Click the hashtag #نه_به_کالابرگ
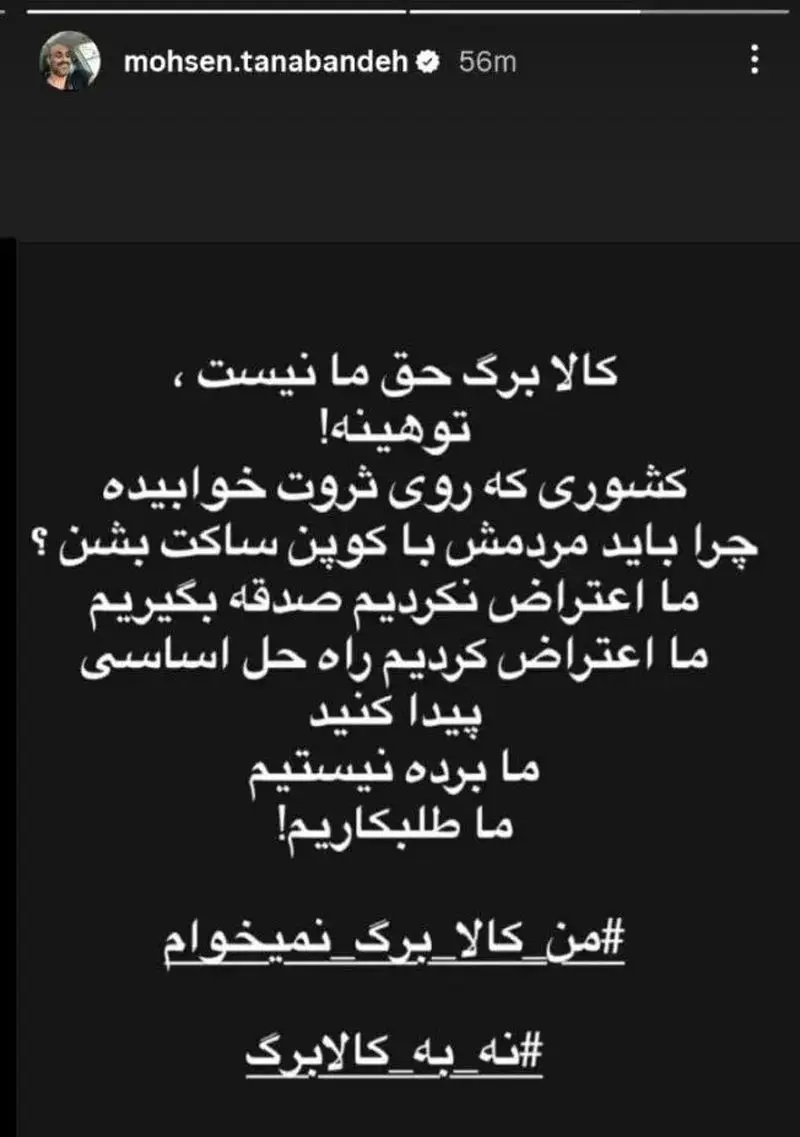The image size is (800, 1137). 399,1052
